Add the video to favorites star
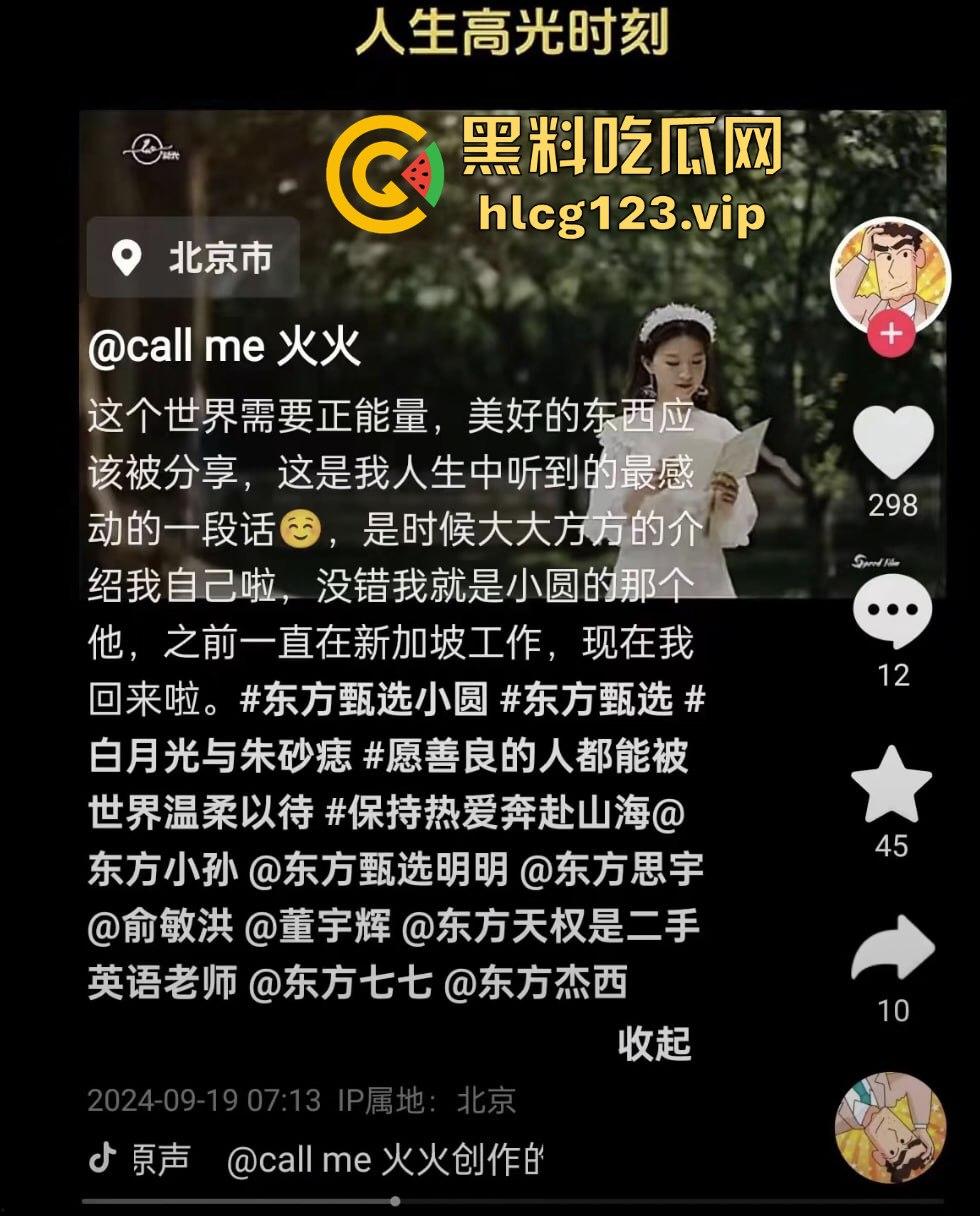This screenshot has width=980, height=1216. (x=891, y=785)
